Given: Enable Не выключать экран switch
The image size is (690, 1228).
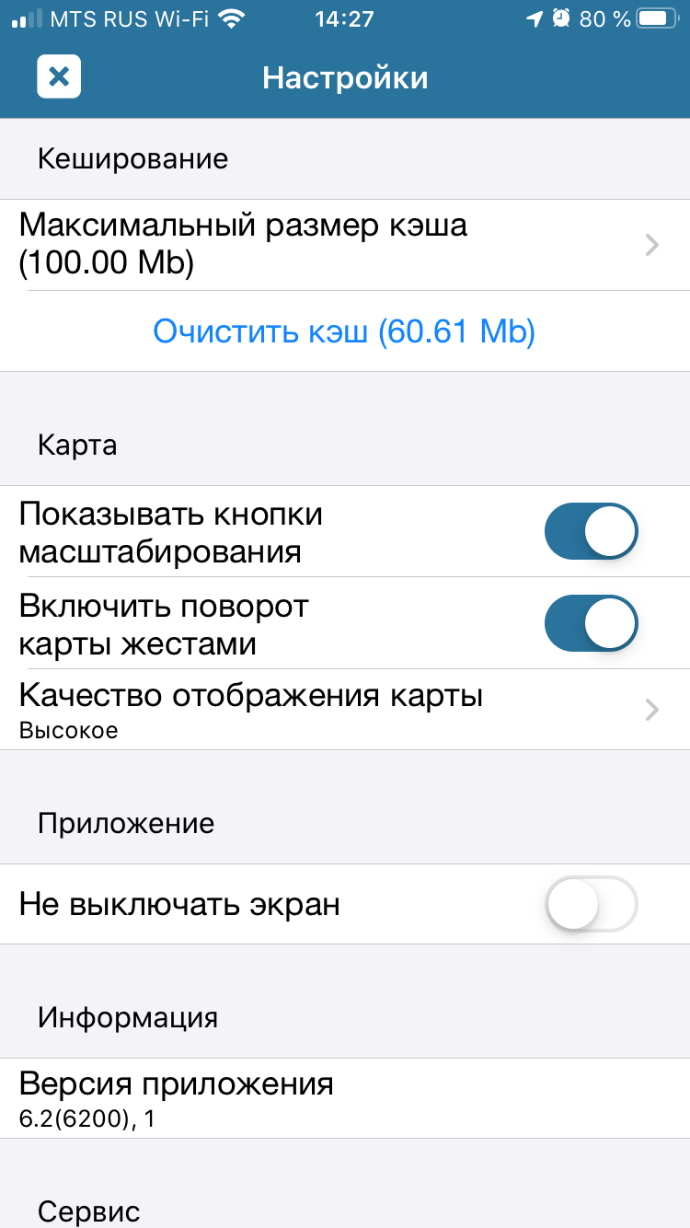Looking at the screenshot, I should pos(590,905).
